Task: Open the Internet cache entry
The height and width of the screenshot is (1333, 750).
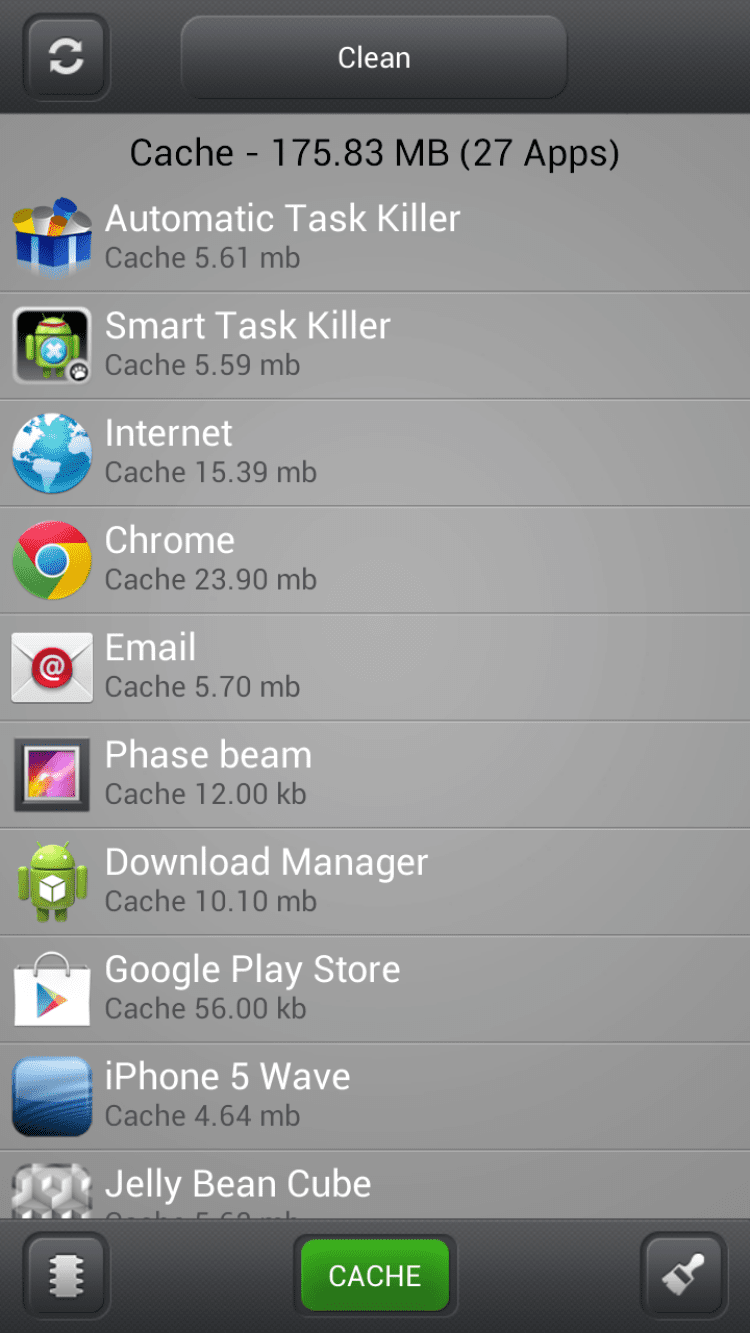Action: coord(375,452)
